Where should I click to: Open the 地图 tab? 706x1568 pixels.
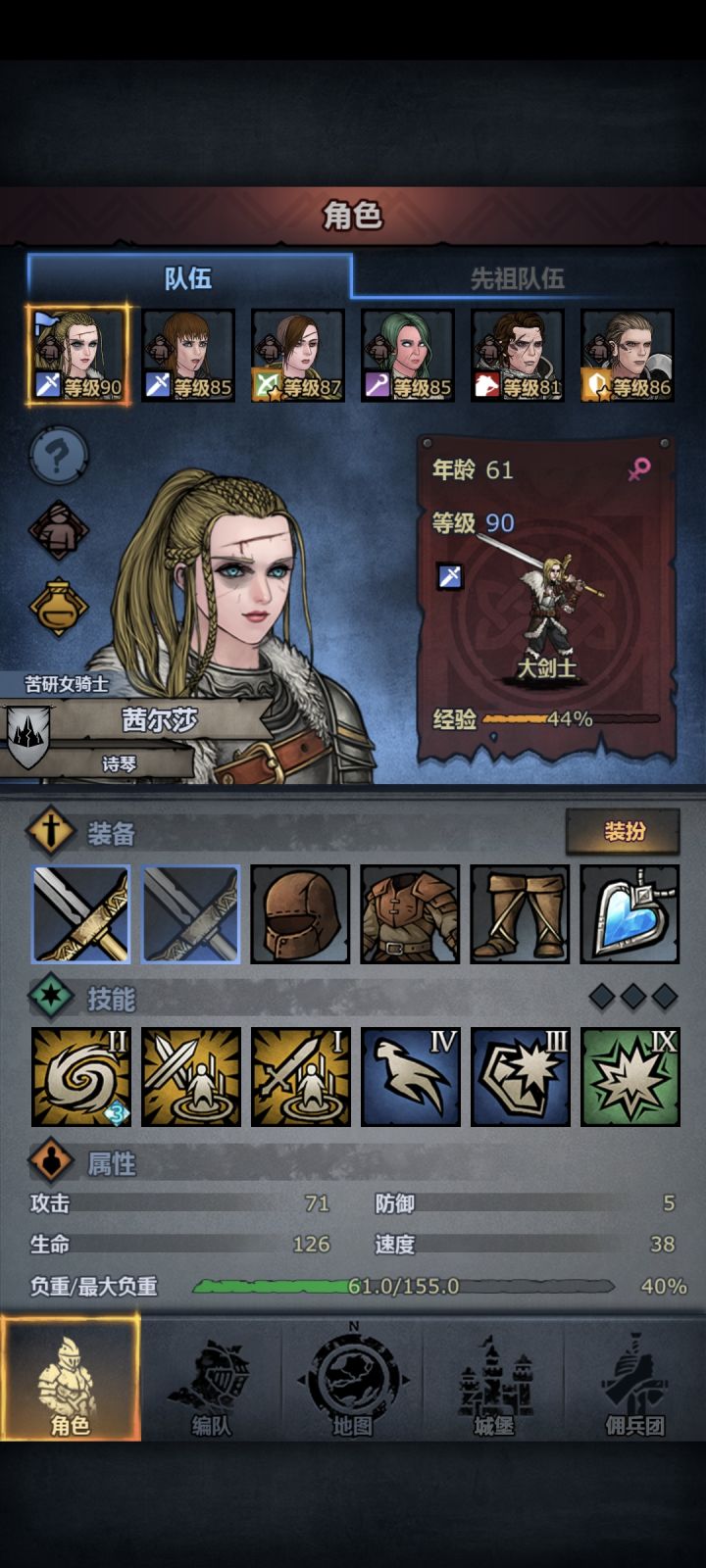click(x=353, y=1378)
